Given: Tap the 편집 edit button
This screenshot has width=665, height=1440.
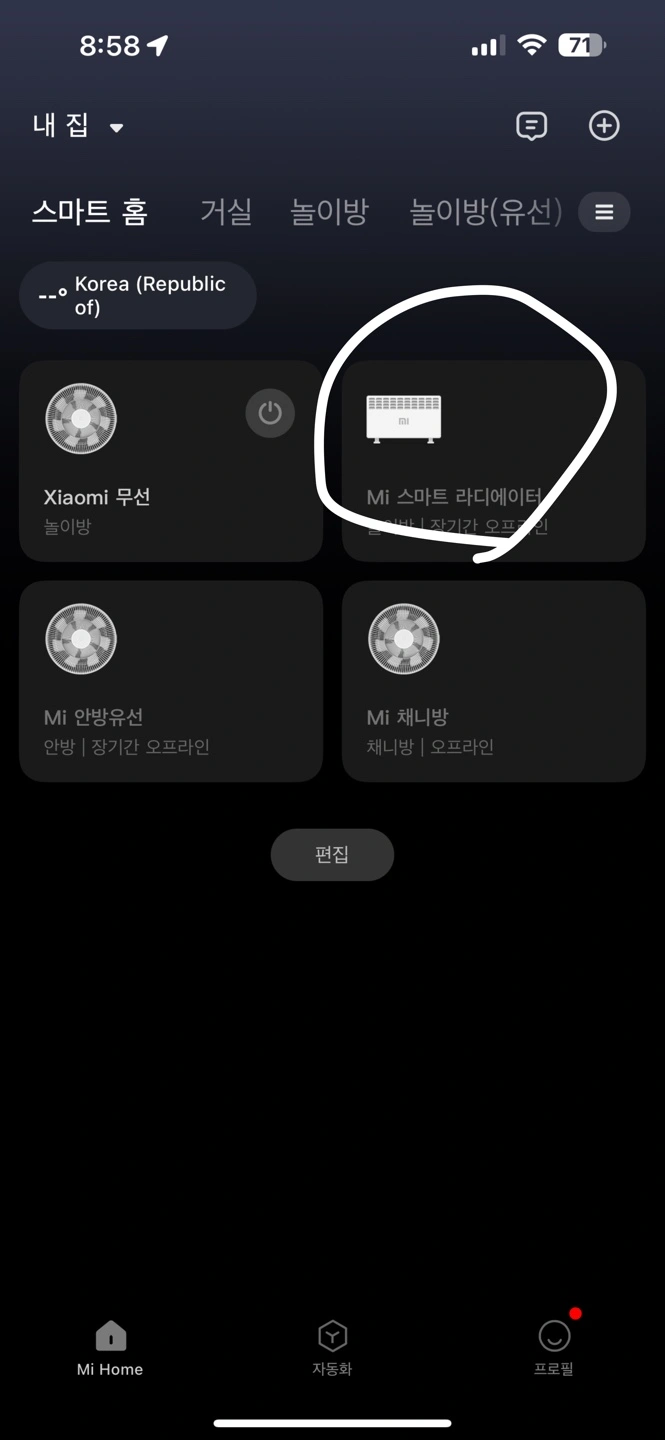Looking at the screenshot, I should point(332,855).
